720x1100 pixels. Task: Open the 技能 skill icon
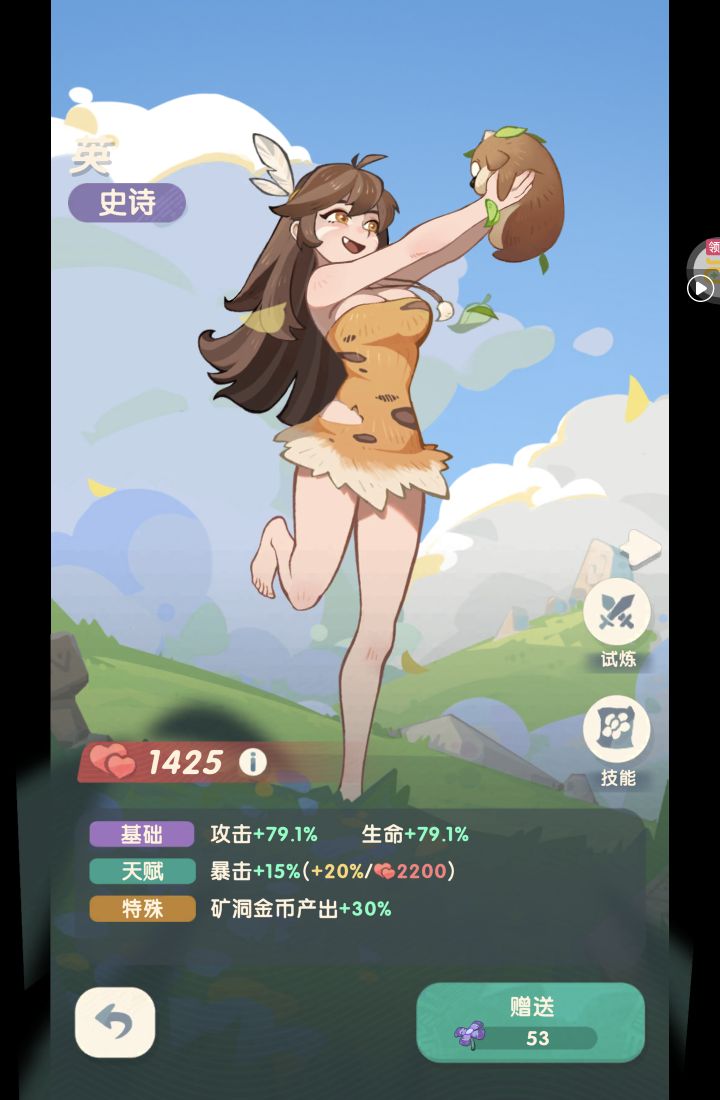tap(617, 731)
